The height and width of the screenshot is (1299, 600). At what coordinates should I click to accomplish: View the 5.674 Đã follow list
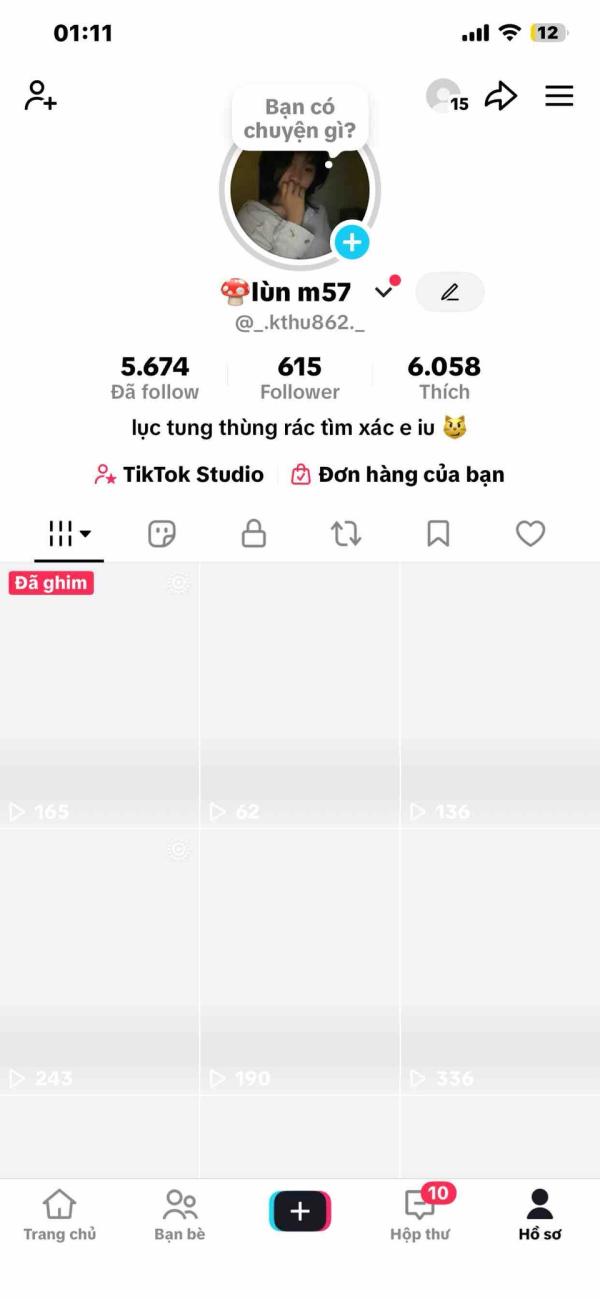(x=155, y=378)
